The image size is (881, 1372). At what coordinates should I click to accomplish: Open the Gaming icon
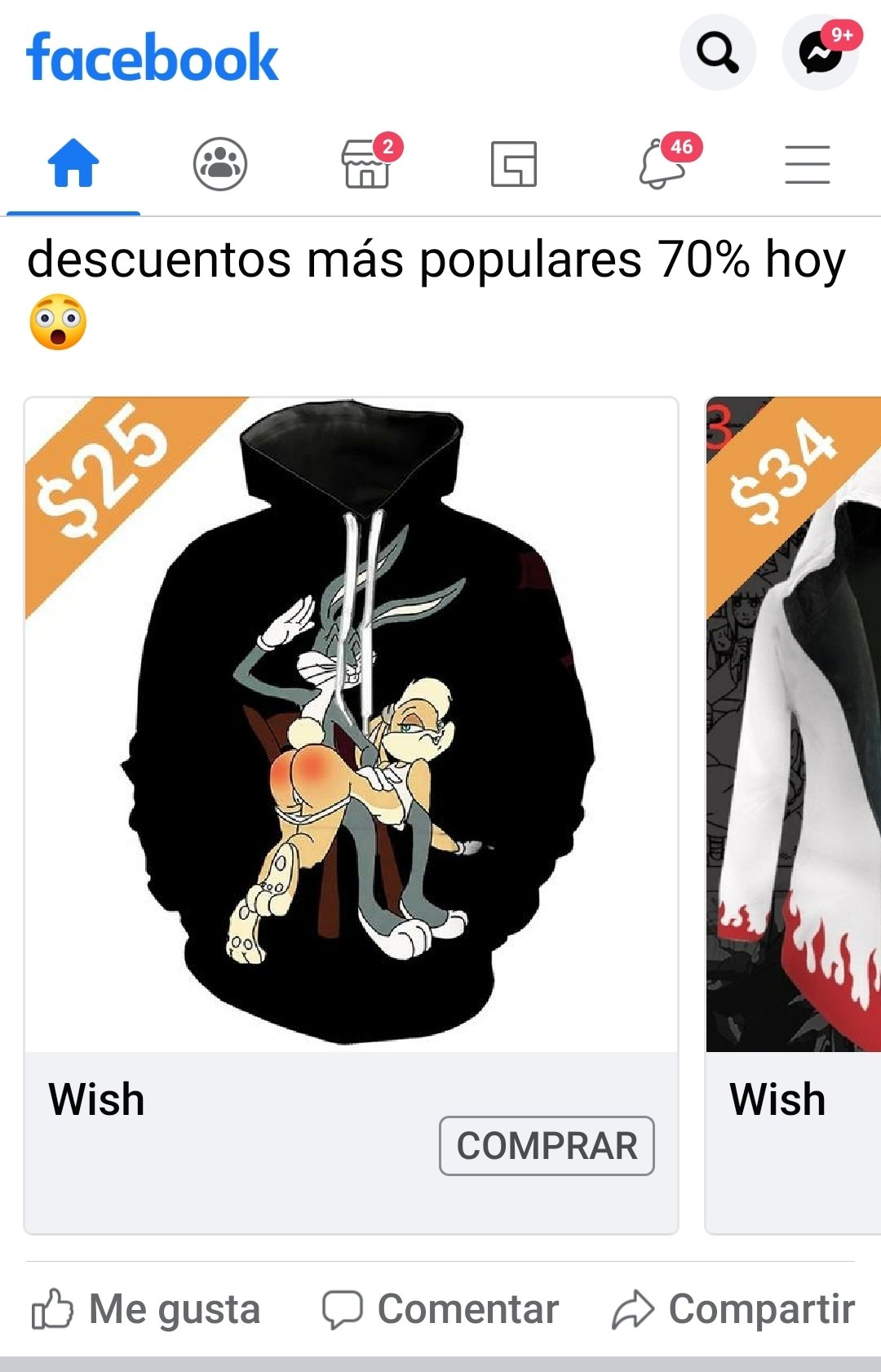click(x=516, y=163)
